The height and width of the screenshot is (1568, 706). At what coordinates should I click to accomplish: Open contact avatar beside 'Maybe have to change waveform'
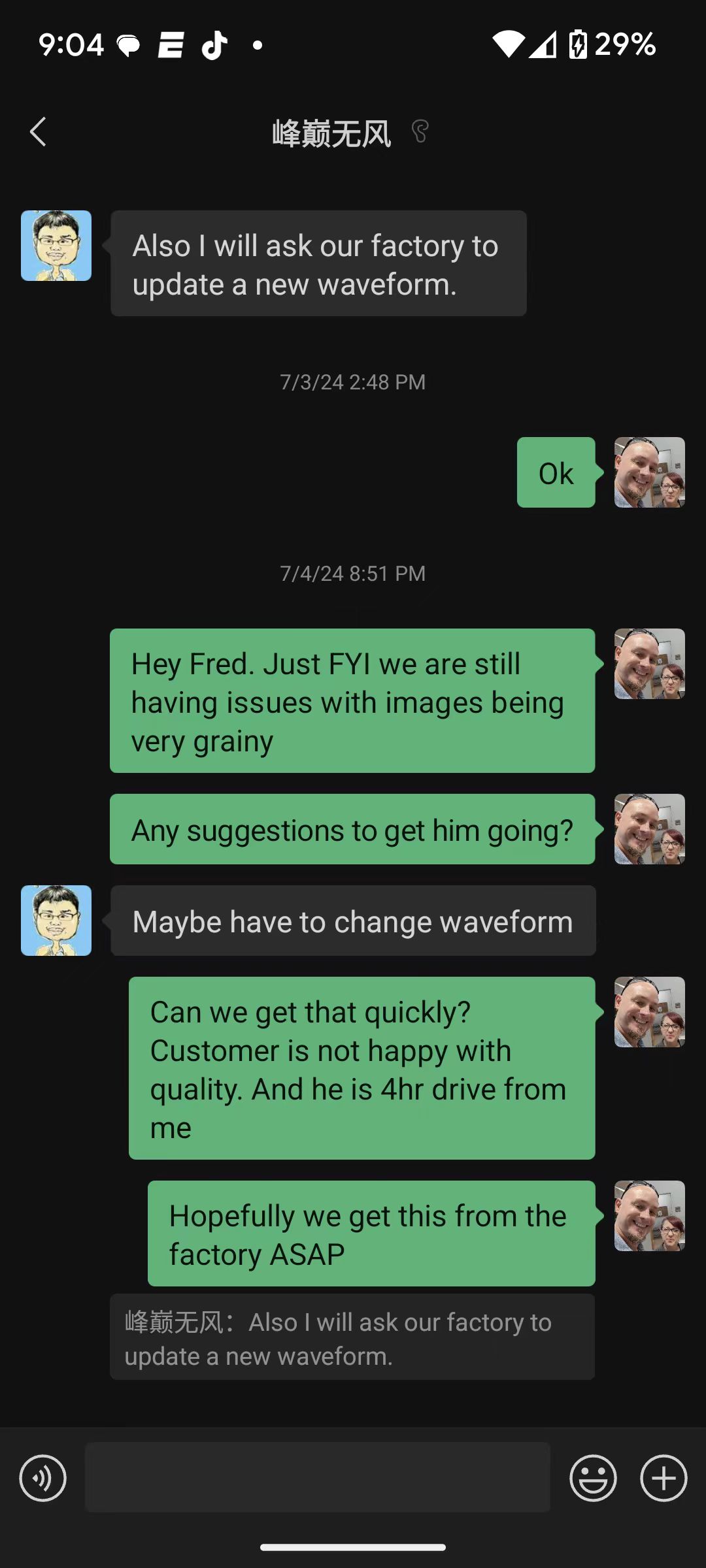(56, 921)
